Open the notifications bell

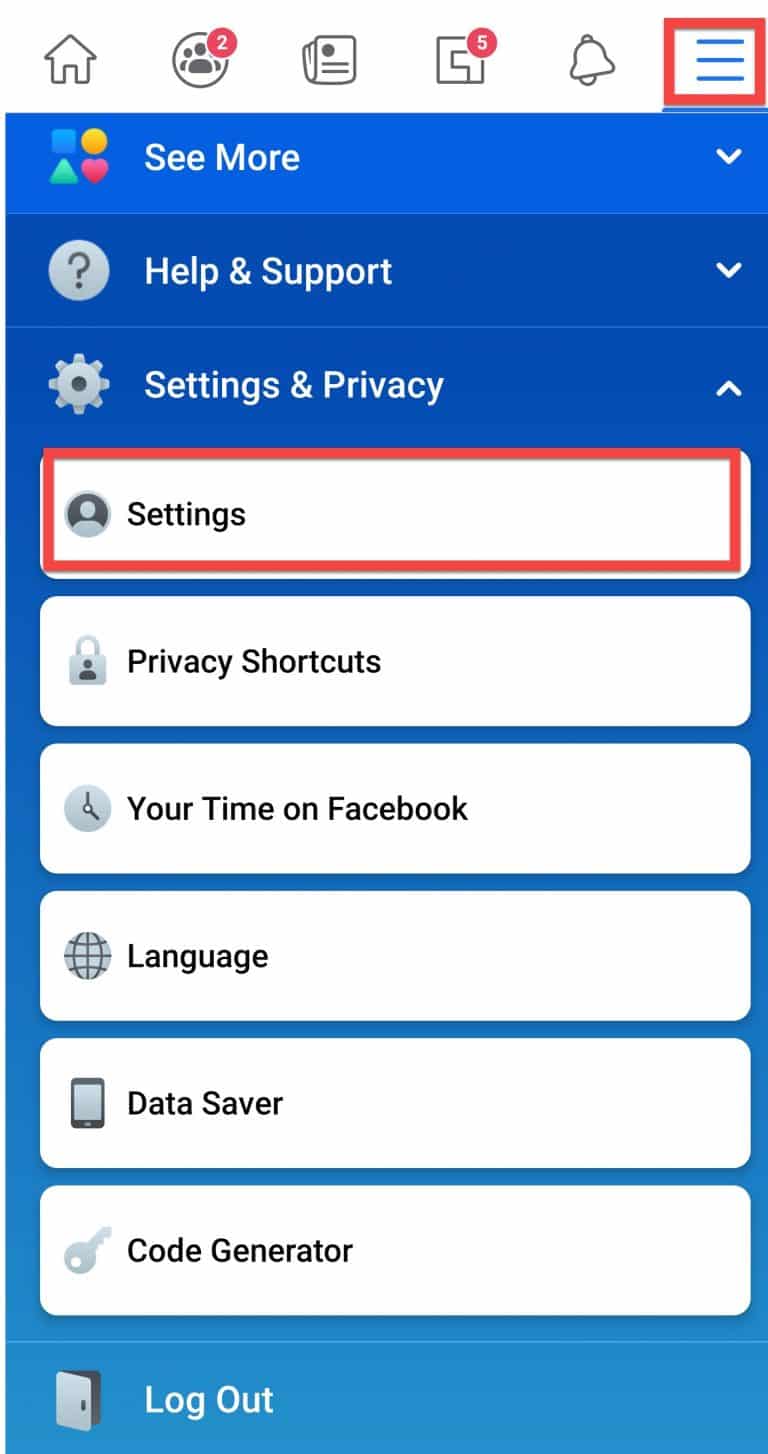coord(591,61)
